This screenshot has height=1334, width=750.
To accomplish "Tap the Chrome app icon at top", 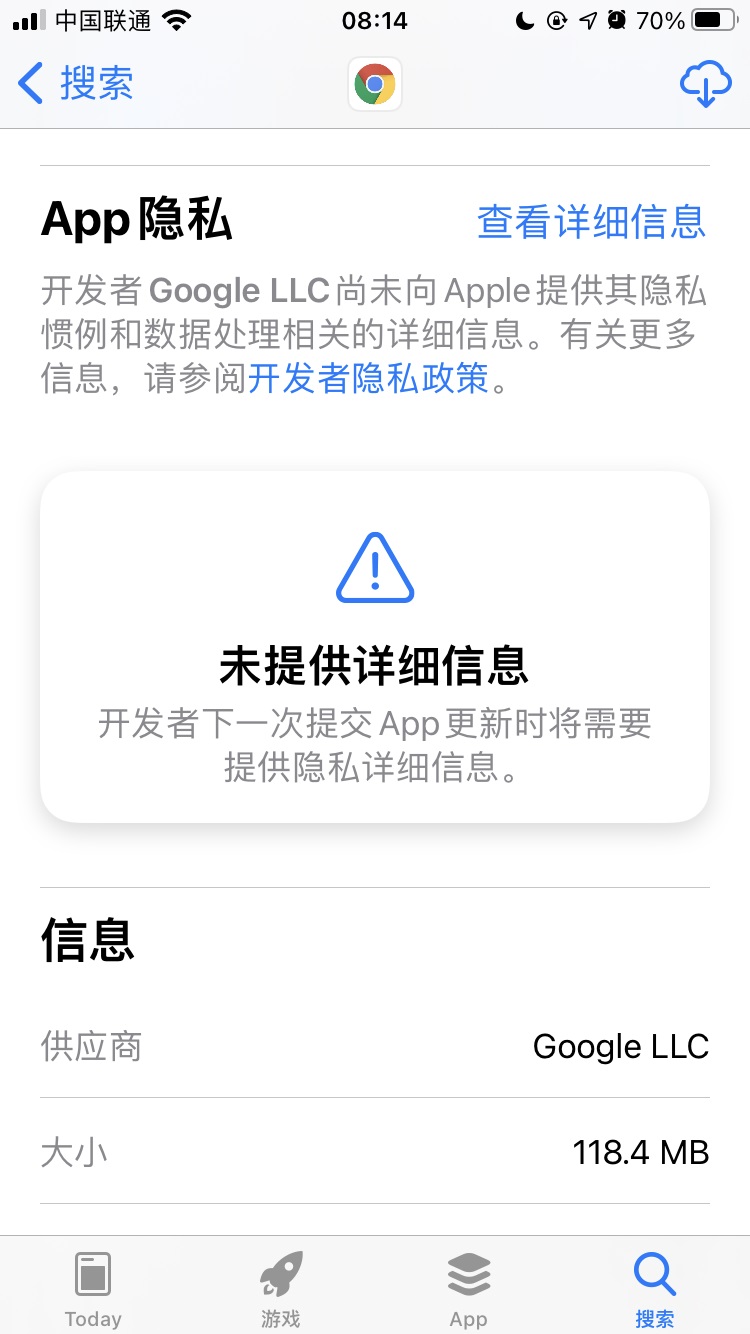I will pyautogui.click(x=375, y=84).
